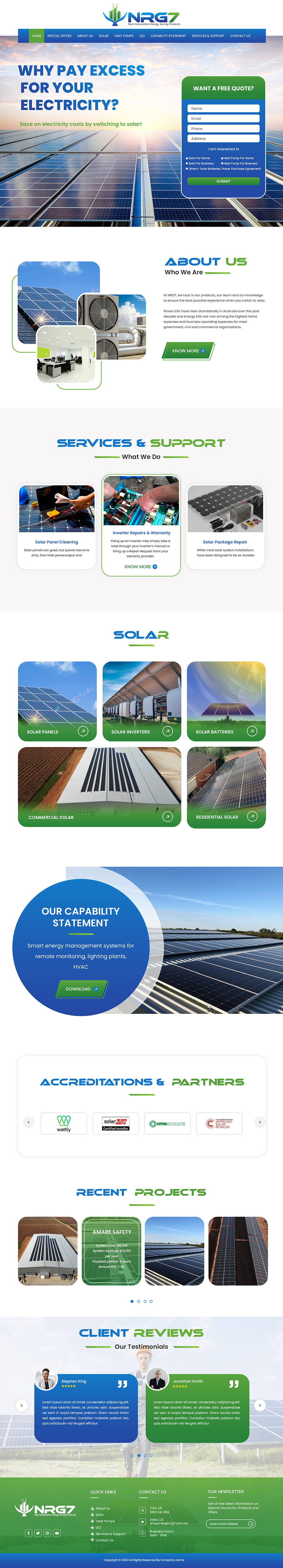Go to next client review
The height and width of the screenshot is (1568, 283).
click(260, 1406)
